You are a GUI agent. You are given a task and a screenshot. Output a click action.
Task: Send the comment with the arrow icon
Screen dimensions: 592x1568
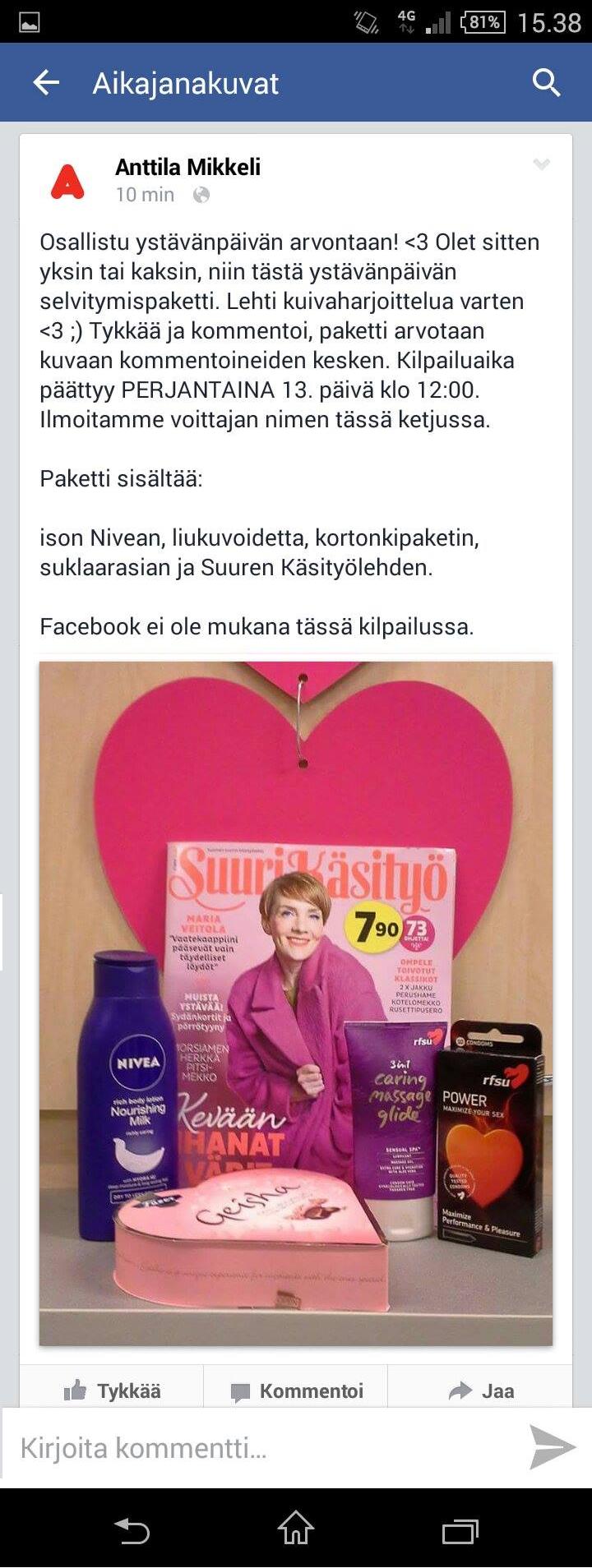point(552,1448)
